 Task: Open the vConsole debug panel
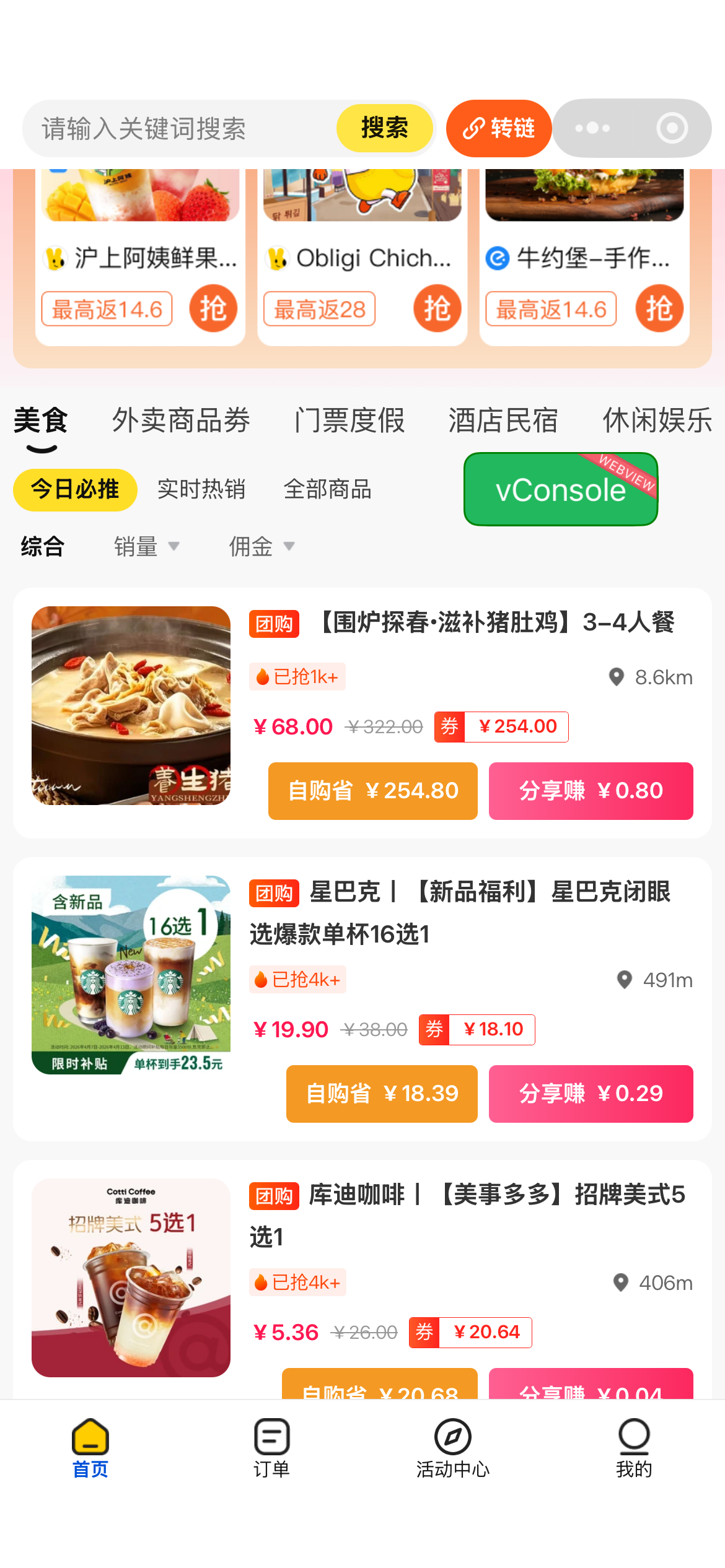[x=560, y=490]
